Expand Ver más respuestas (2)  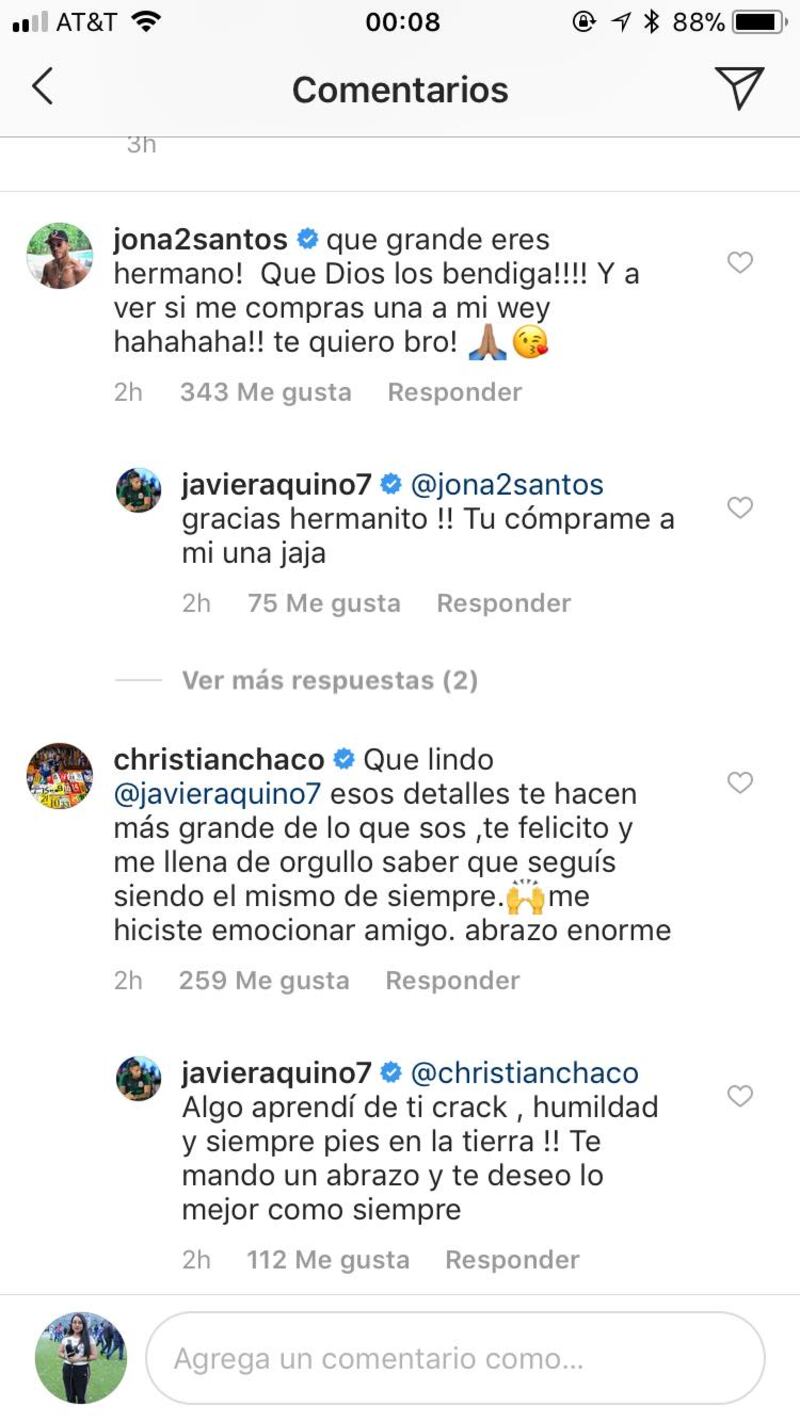[329, 681]
